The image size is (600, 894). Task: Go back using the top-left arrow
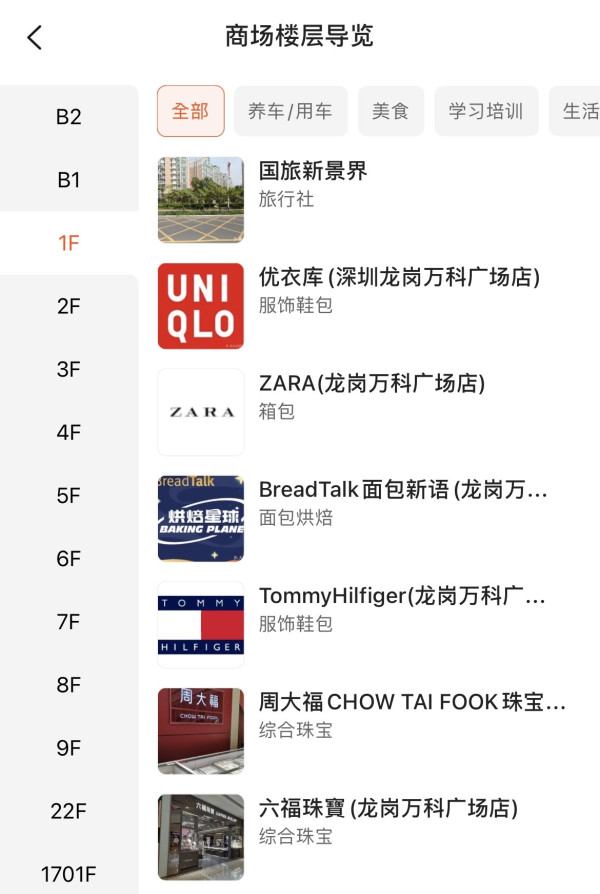[x=35, y=38]
